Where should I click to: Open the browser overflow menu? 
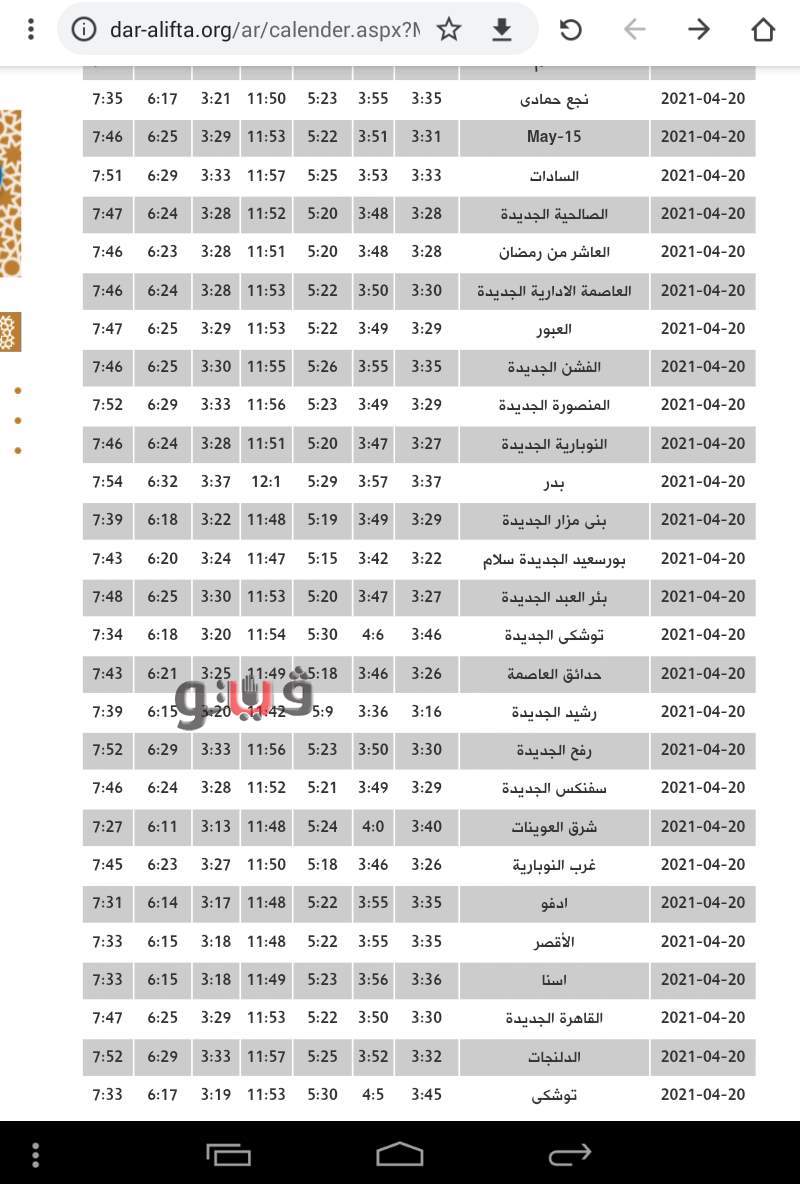31,30
